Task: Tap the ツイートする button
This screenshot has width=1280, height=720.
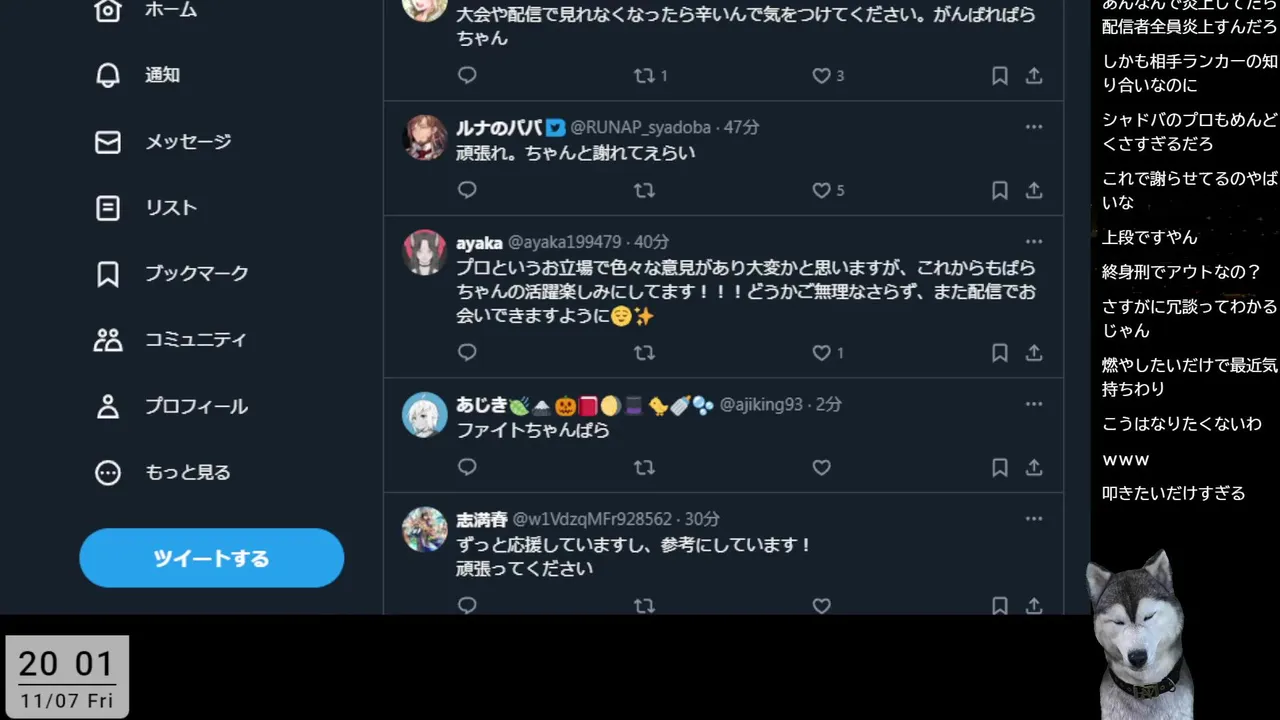Action: coord(212,558)
